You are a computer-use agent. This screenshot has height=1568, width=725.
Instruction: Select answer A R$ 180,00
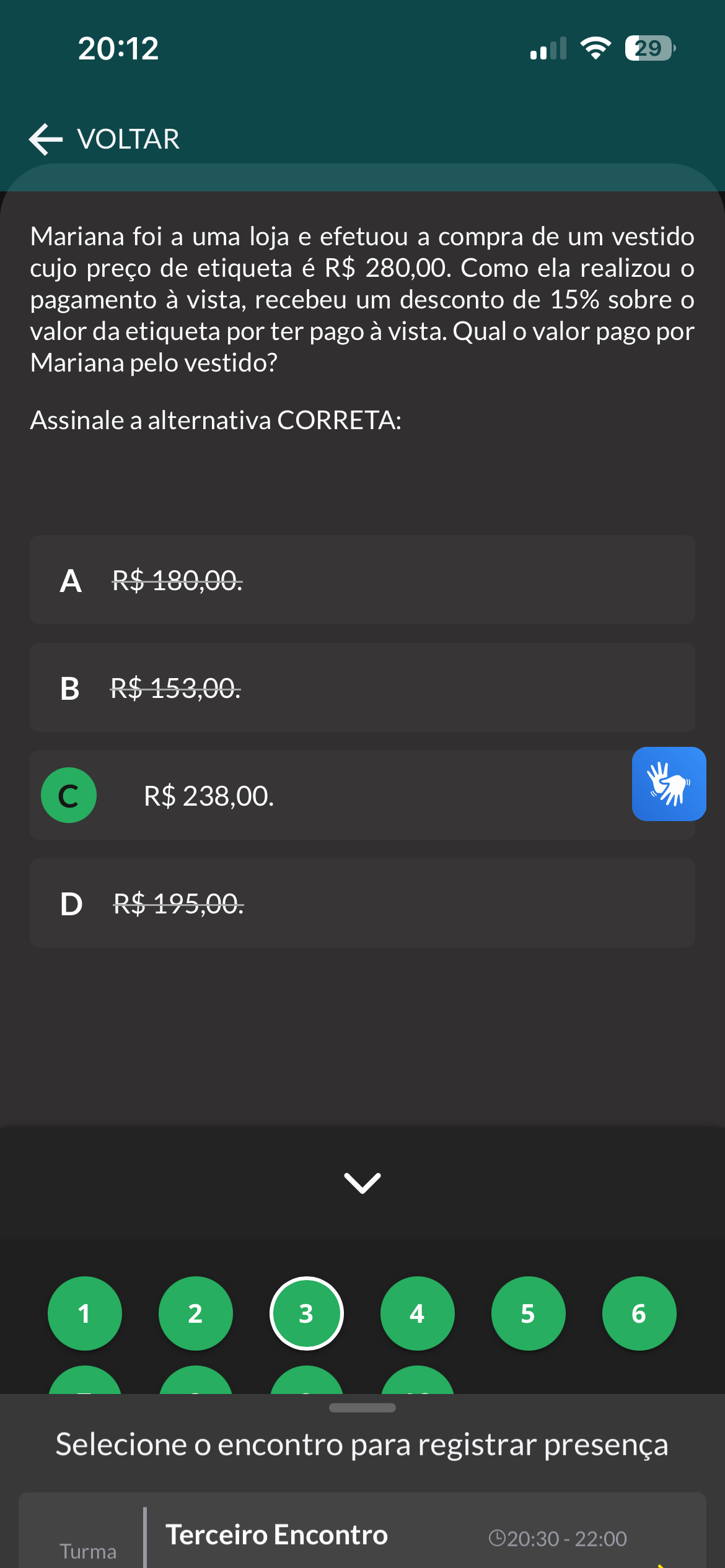[x=362, y=580]
